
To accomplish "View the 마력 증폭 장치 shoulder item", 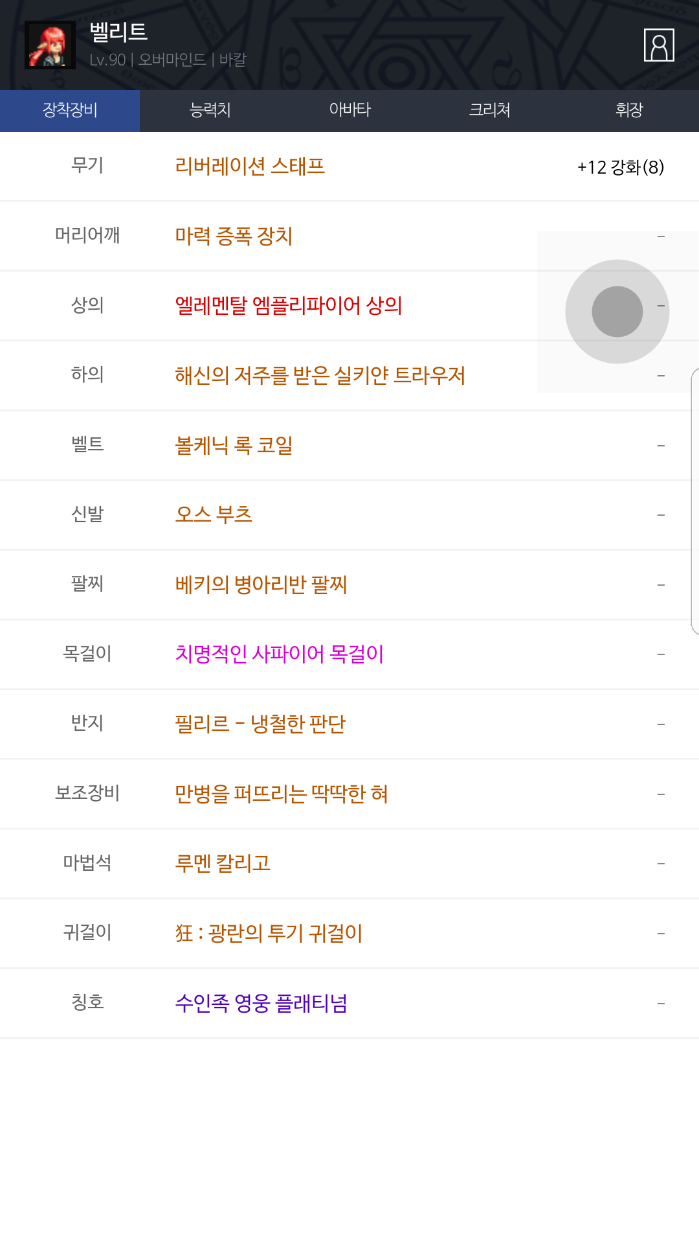I will coord(234,236).
